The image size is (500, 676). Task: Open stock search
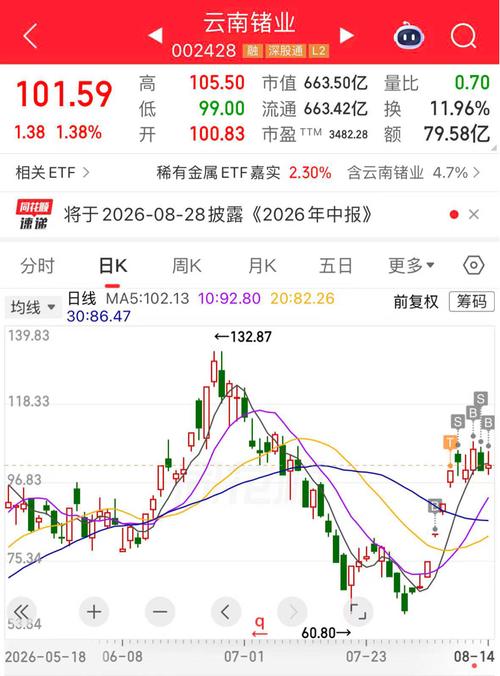tap(464, 36)
